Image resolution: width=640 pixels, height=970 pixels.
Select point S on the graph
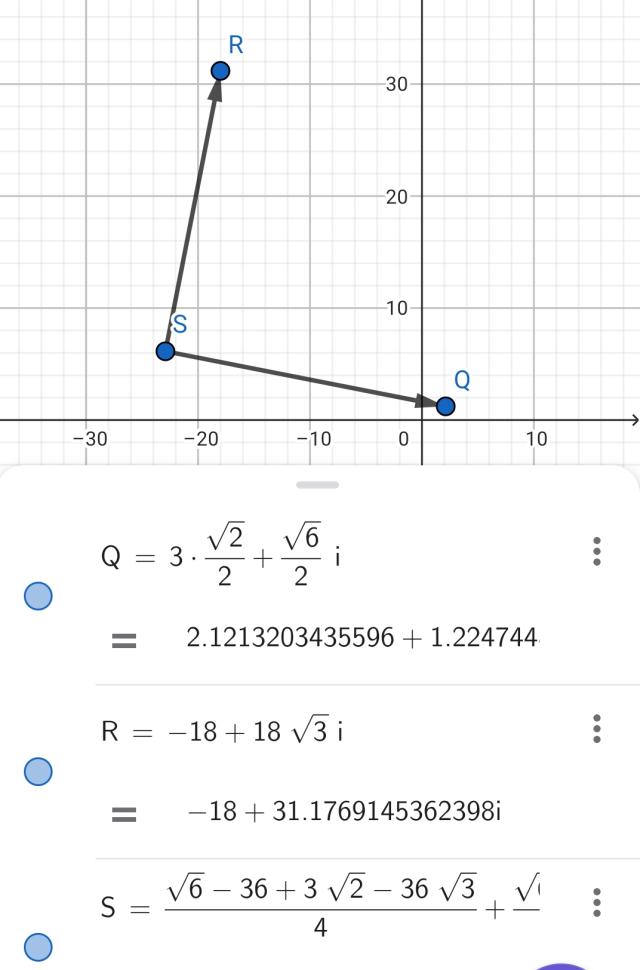166,351
